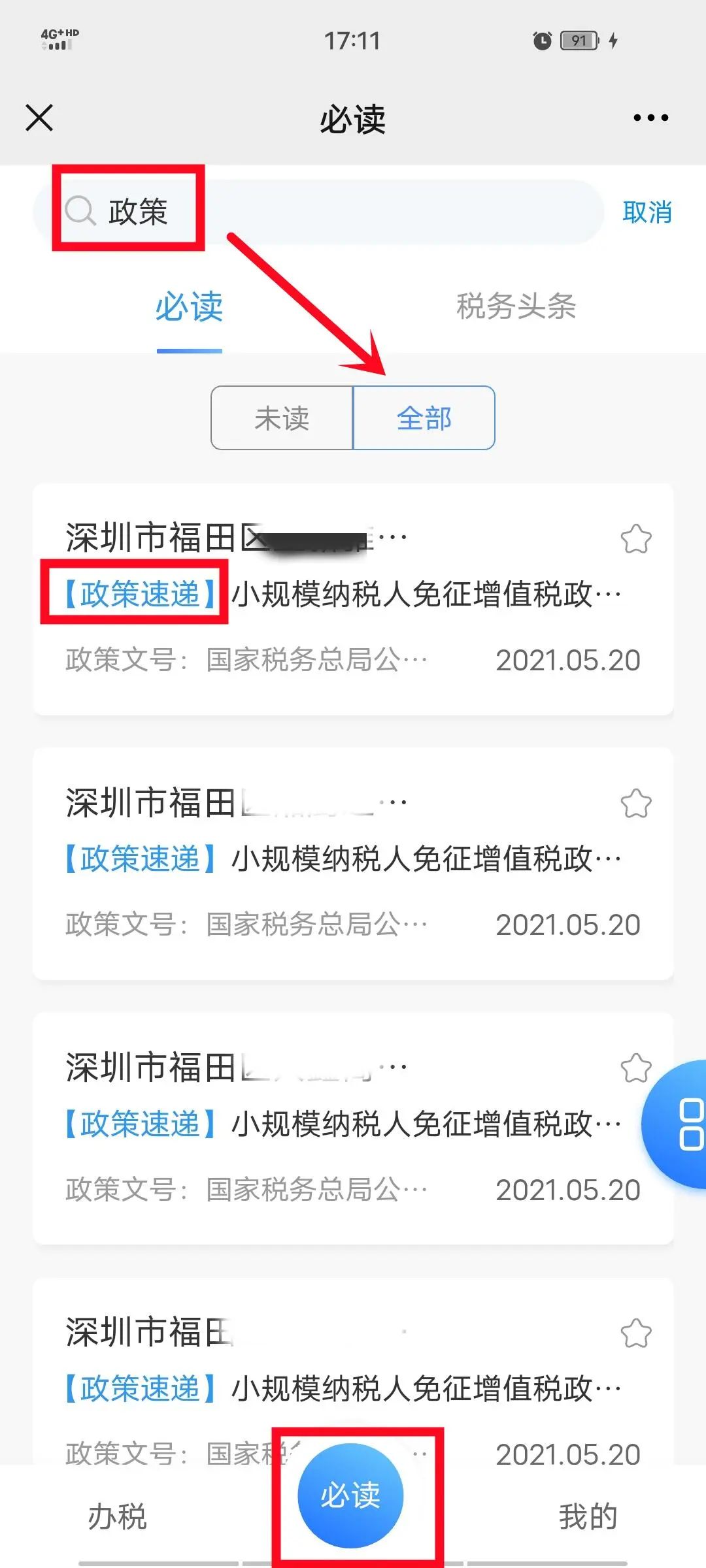Screen dimensions: 706x1568
Task: Cancel the search with 取消
Action: coord(647,212)
